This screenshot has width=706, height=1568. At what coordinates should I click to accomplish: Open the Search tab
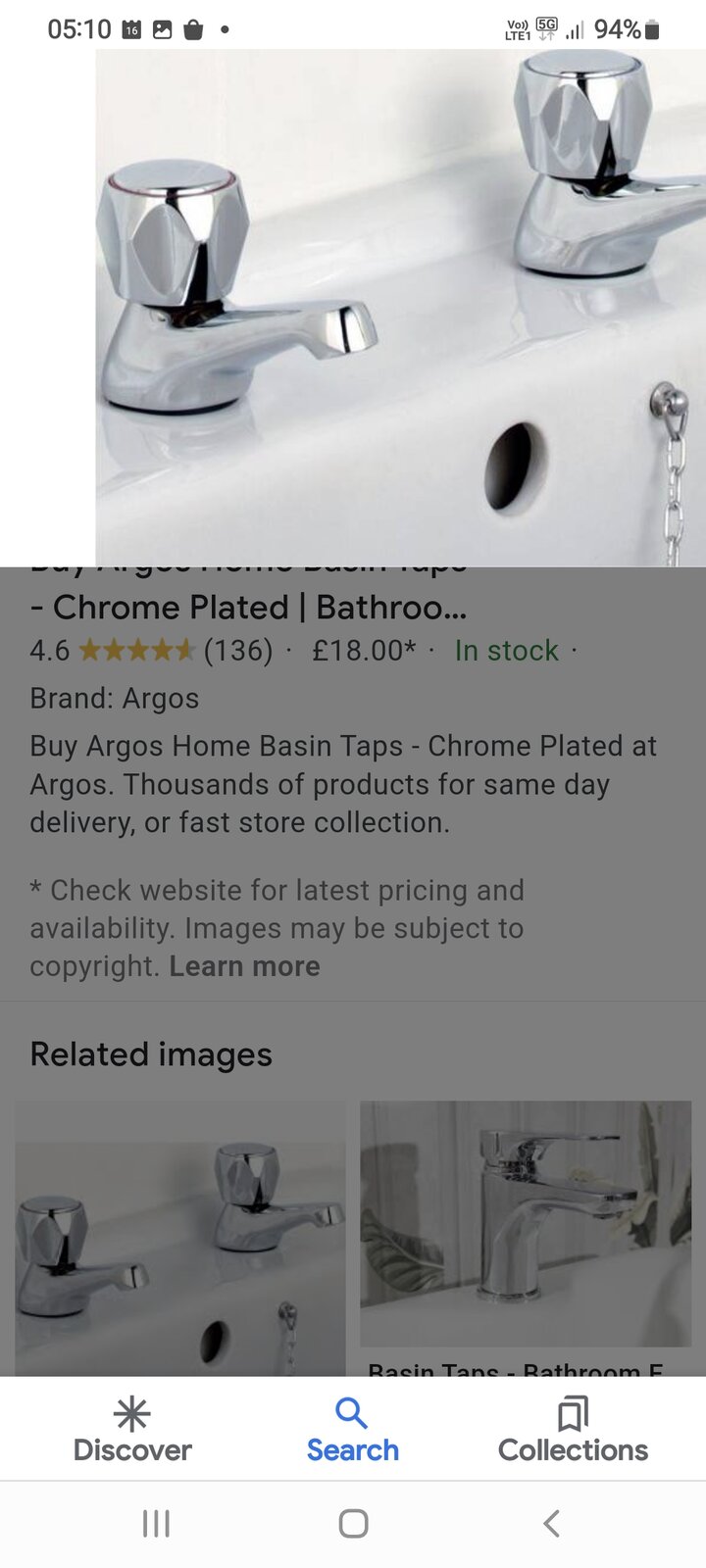pos(352,1430)
